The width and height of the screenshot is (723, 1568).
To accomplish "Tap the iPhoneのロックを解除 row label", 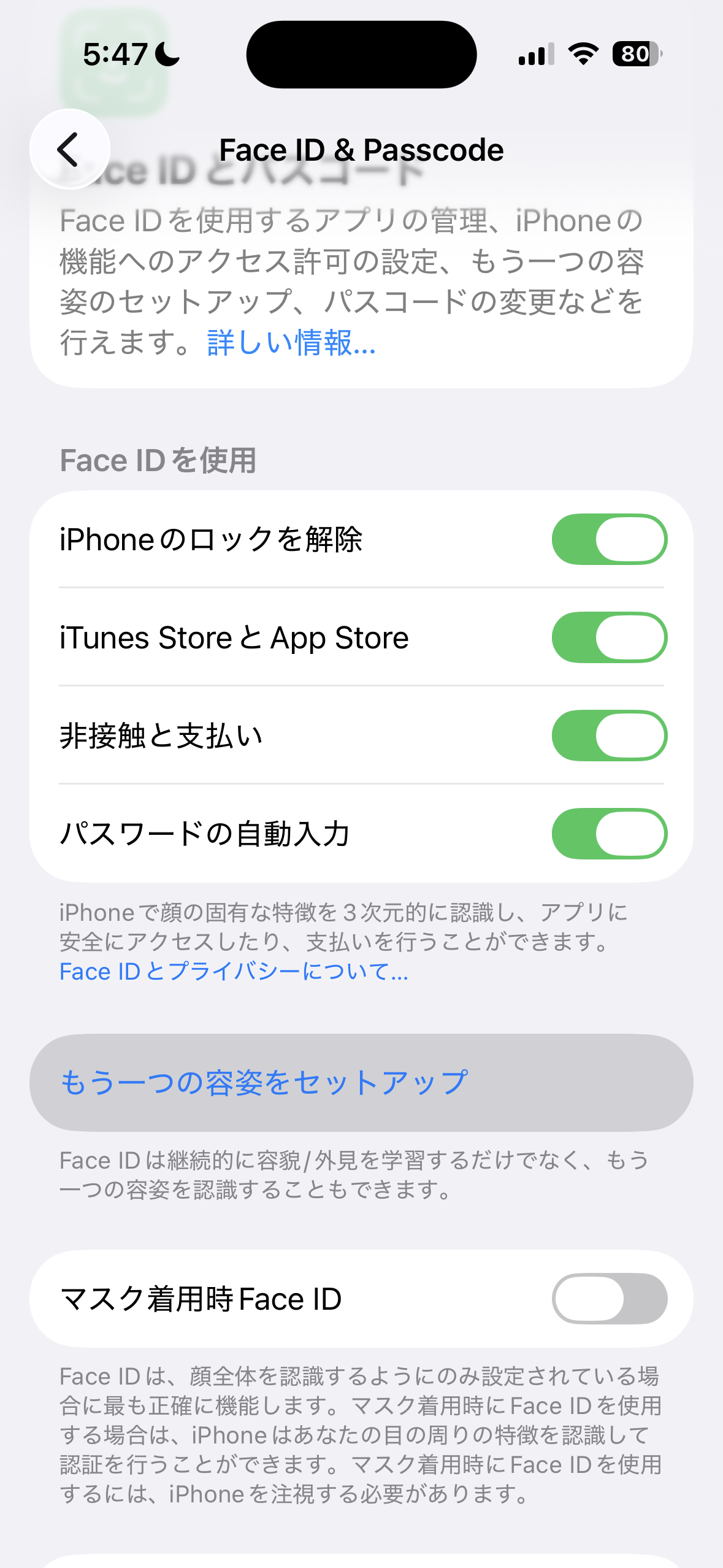I will pos(213,539).
